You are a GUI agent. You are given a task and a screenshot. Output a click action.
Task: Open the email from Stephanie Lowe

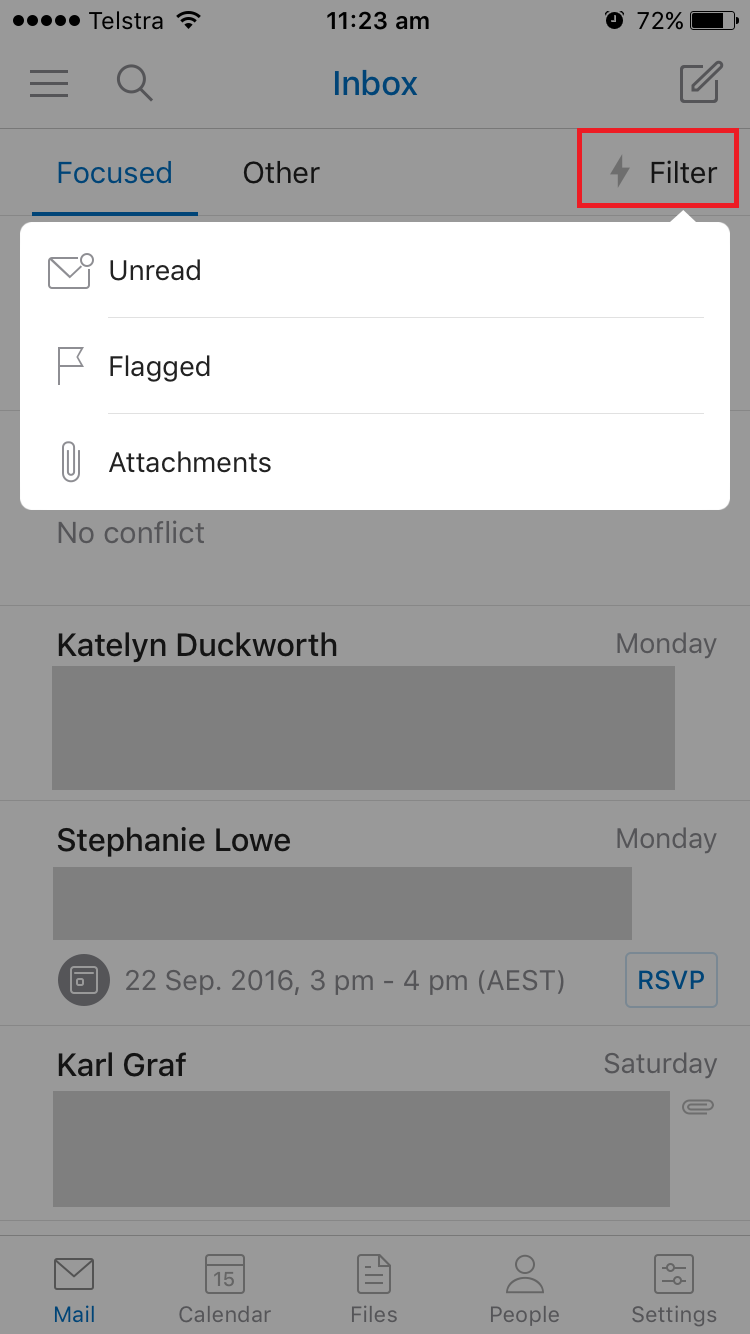point(375,913)
